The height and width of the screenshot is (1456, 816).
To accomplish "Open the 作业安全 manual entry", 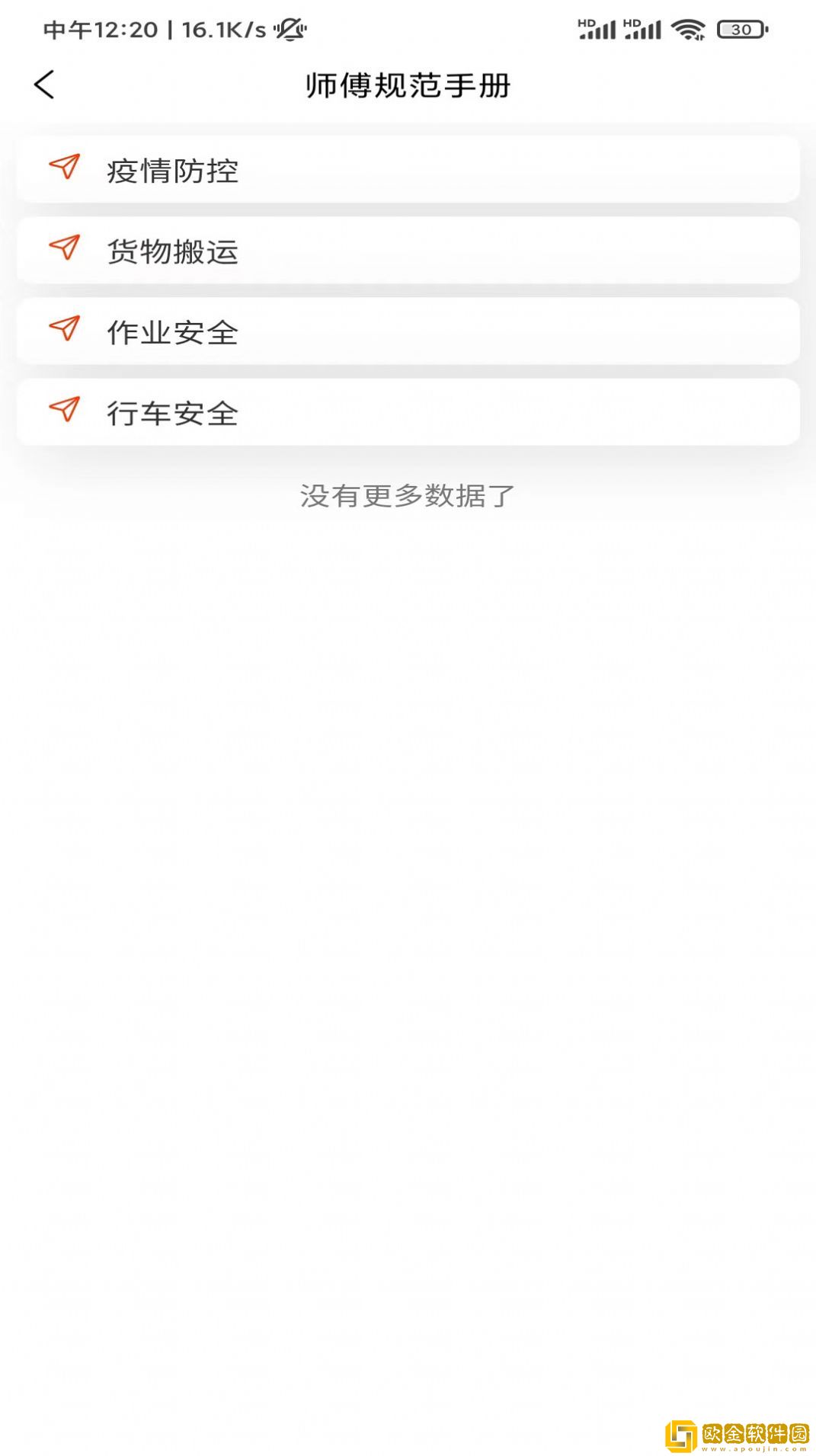I will tap(408, 331).
